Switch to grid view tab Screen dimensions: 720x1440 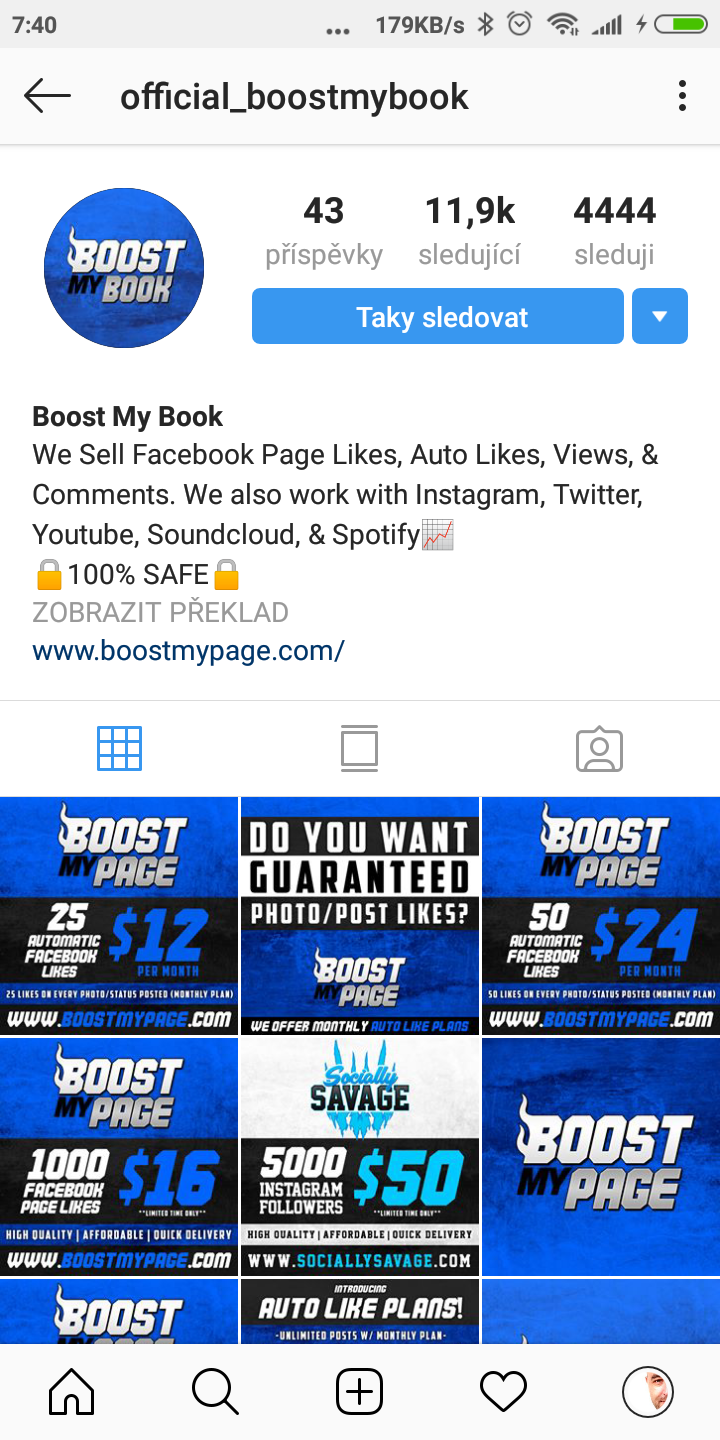[x=120, y=748]
